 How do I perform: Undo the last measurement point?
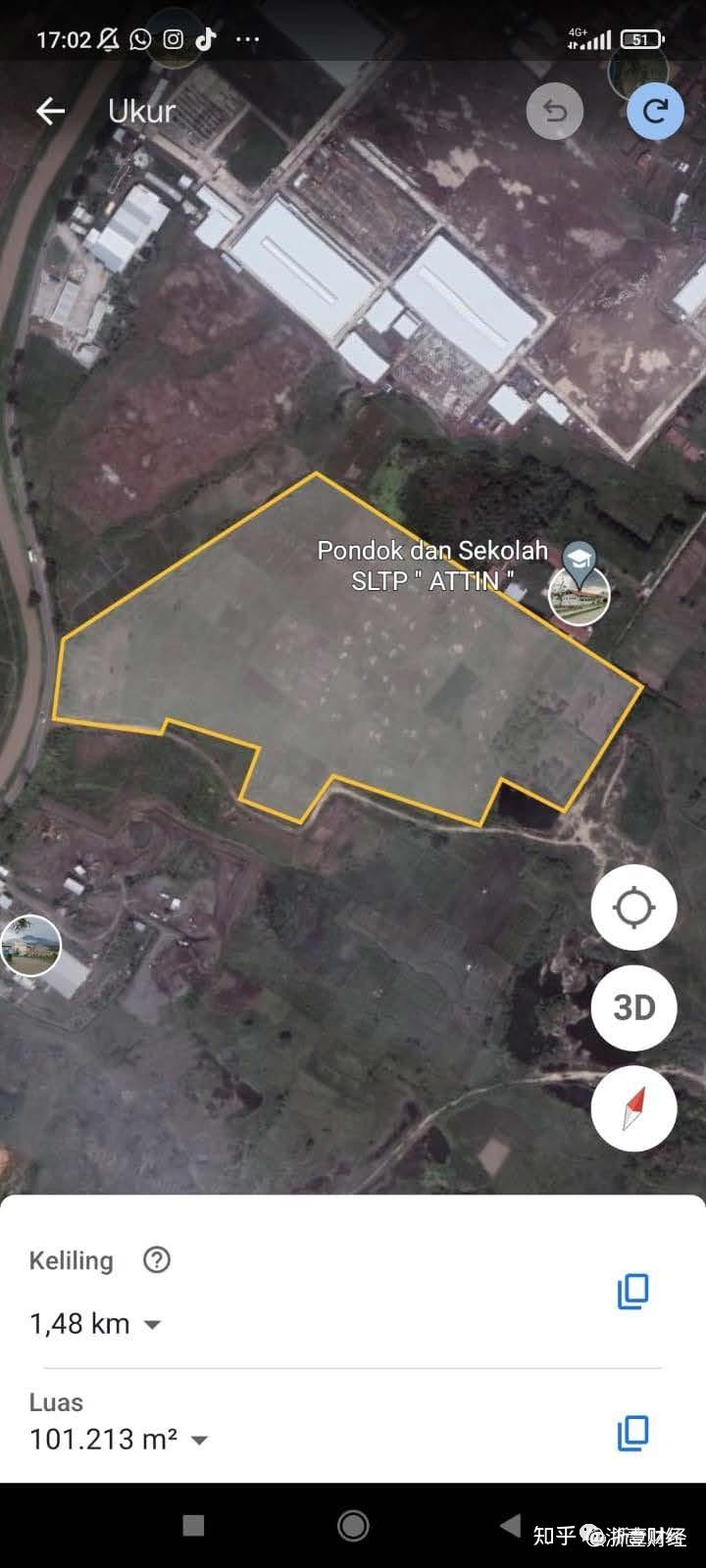point(555,112)
